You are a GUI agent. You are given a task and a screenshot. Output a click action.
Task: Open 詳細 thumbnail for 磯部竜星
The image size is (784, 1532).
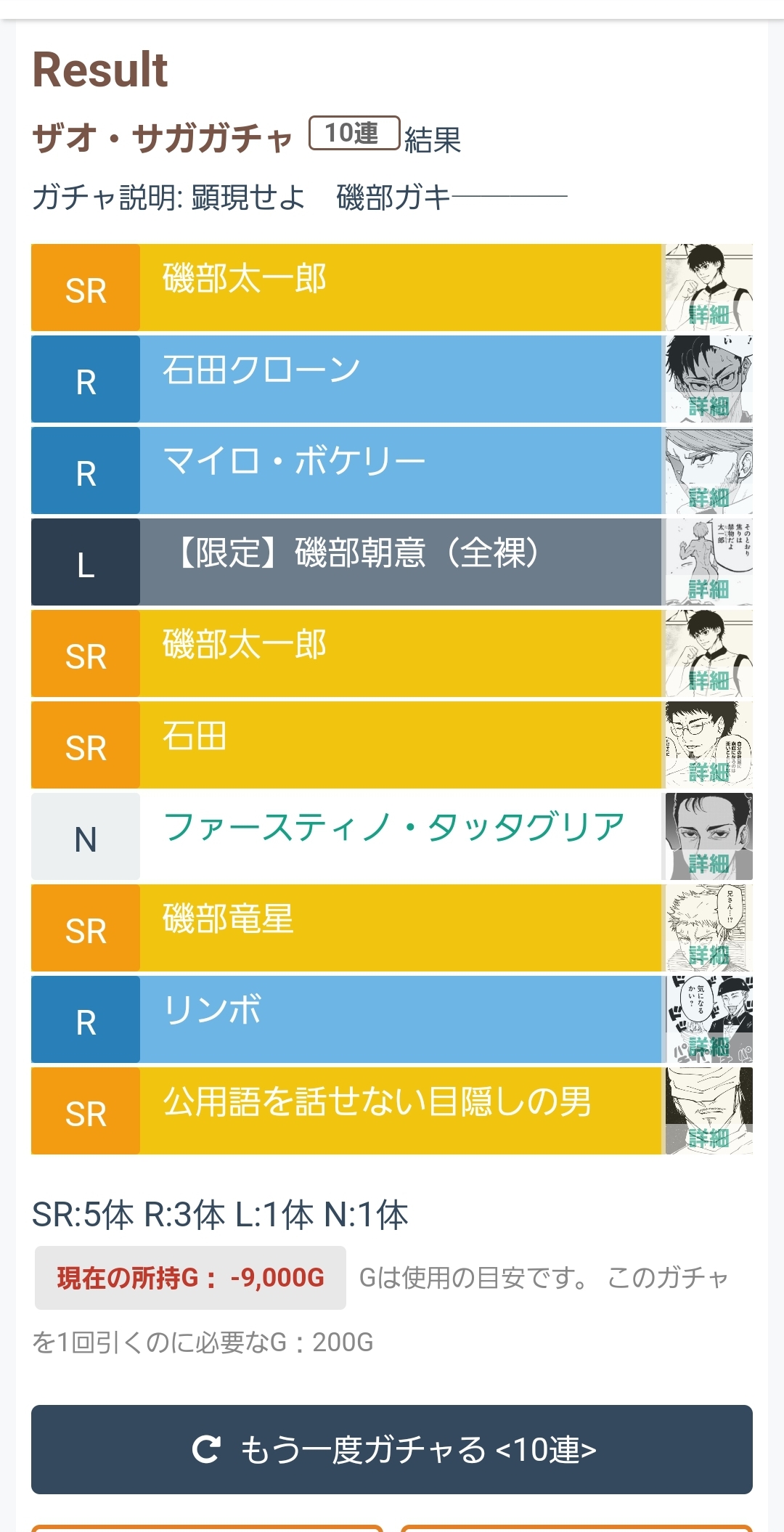point(709,928)
